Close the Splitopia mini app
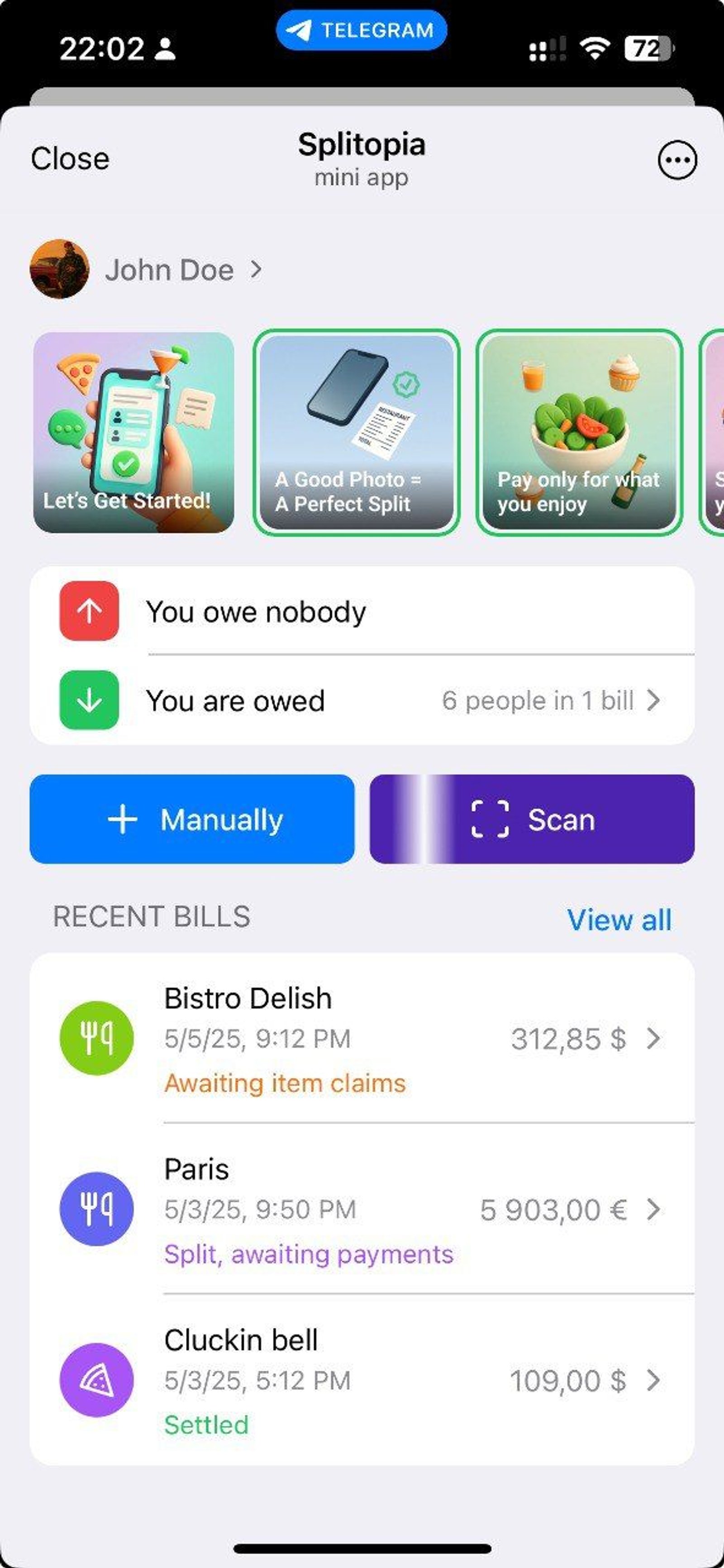The height and width of the screenshot is (1568, 724). (69, 159)
